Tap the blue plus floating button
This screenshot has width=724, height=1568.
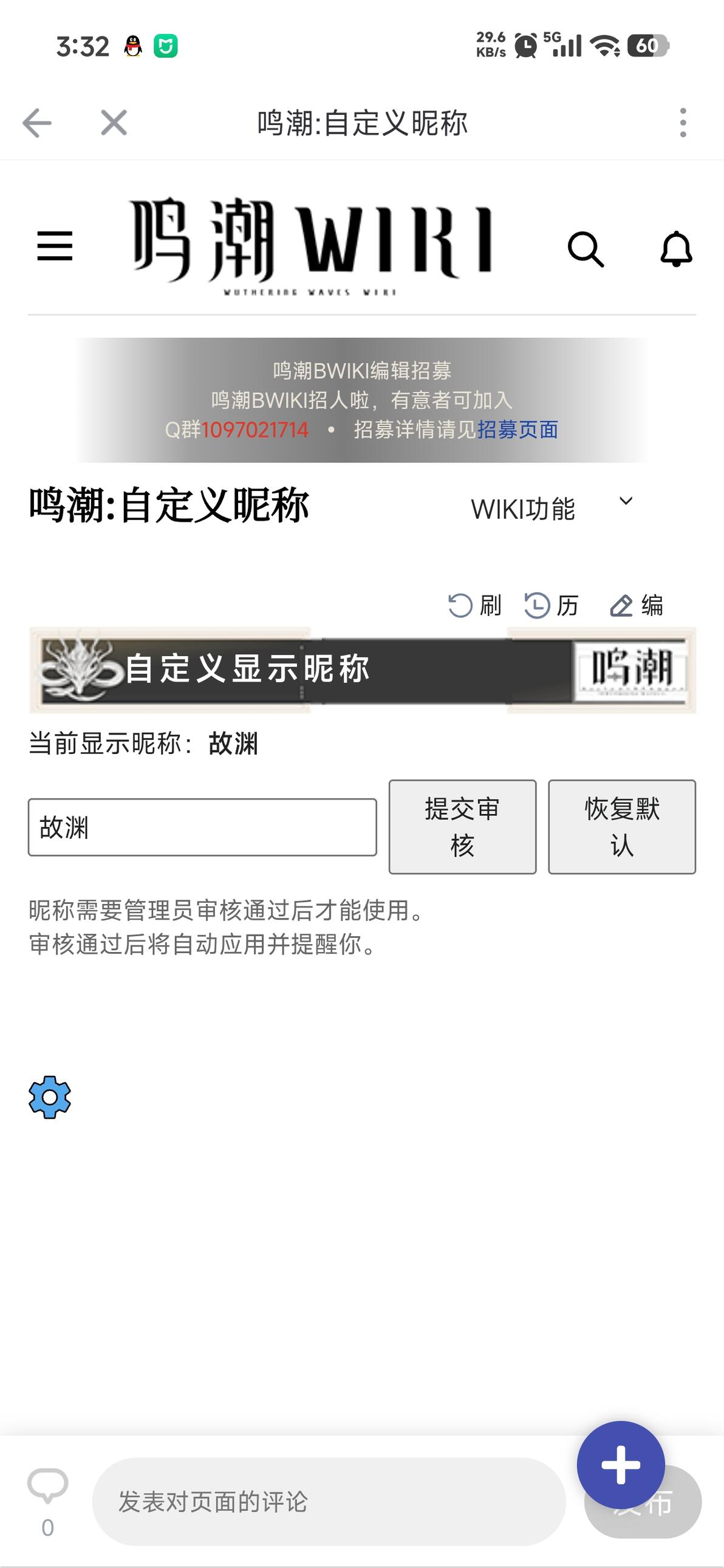coord(621,1465)
